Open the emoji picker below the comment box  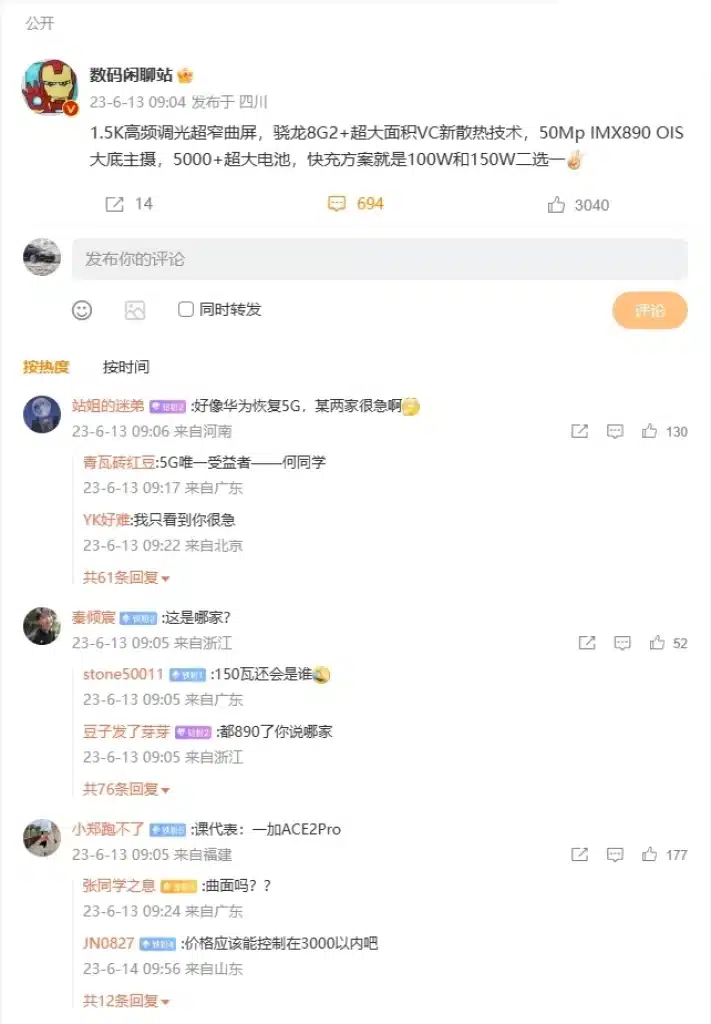(x=82, y=310)
